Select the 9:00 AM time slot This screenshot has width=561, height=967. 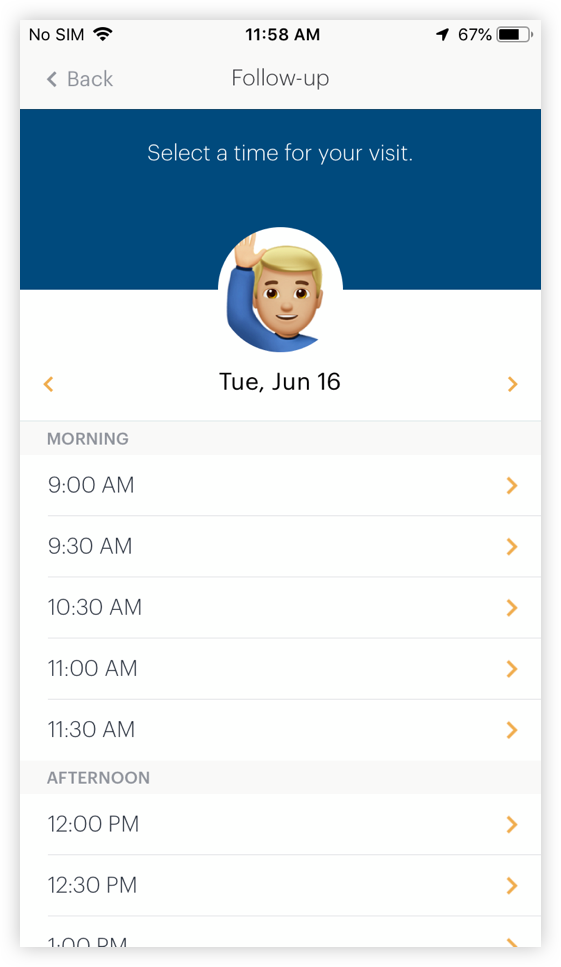click(x=280, y=485)
